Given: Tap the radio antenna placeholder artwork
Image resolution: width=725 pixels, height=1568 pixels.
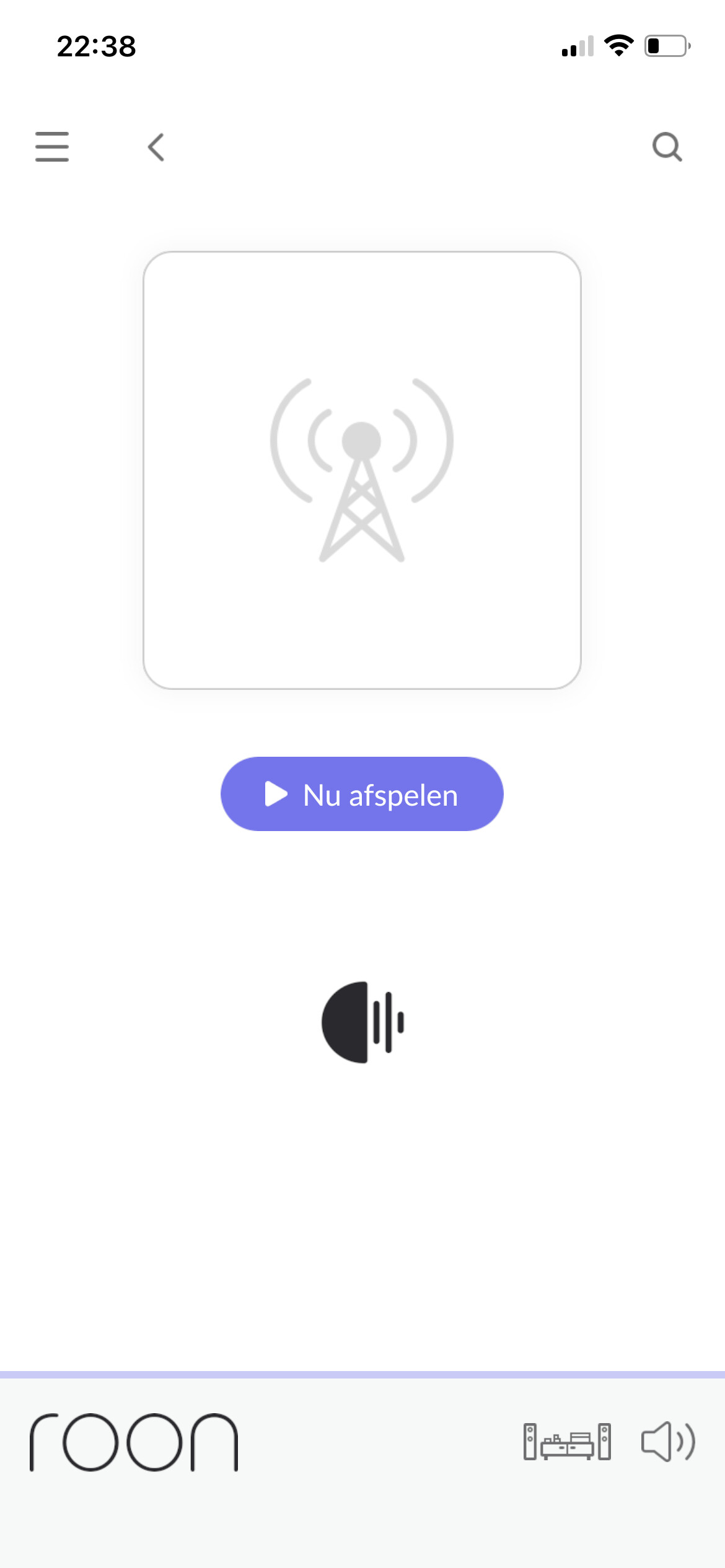Looking at the screenshot, I should tap(362, 466).
